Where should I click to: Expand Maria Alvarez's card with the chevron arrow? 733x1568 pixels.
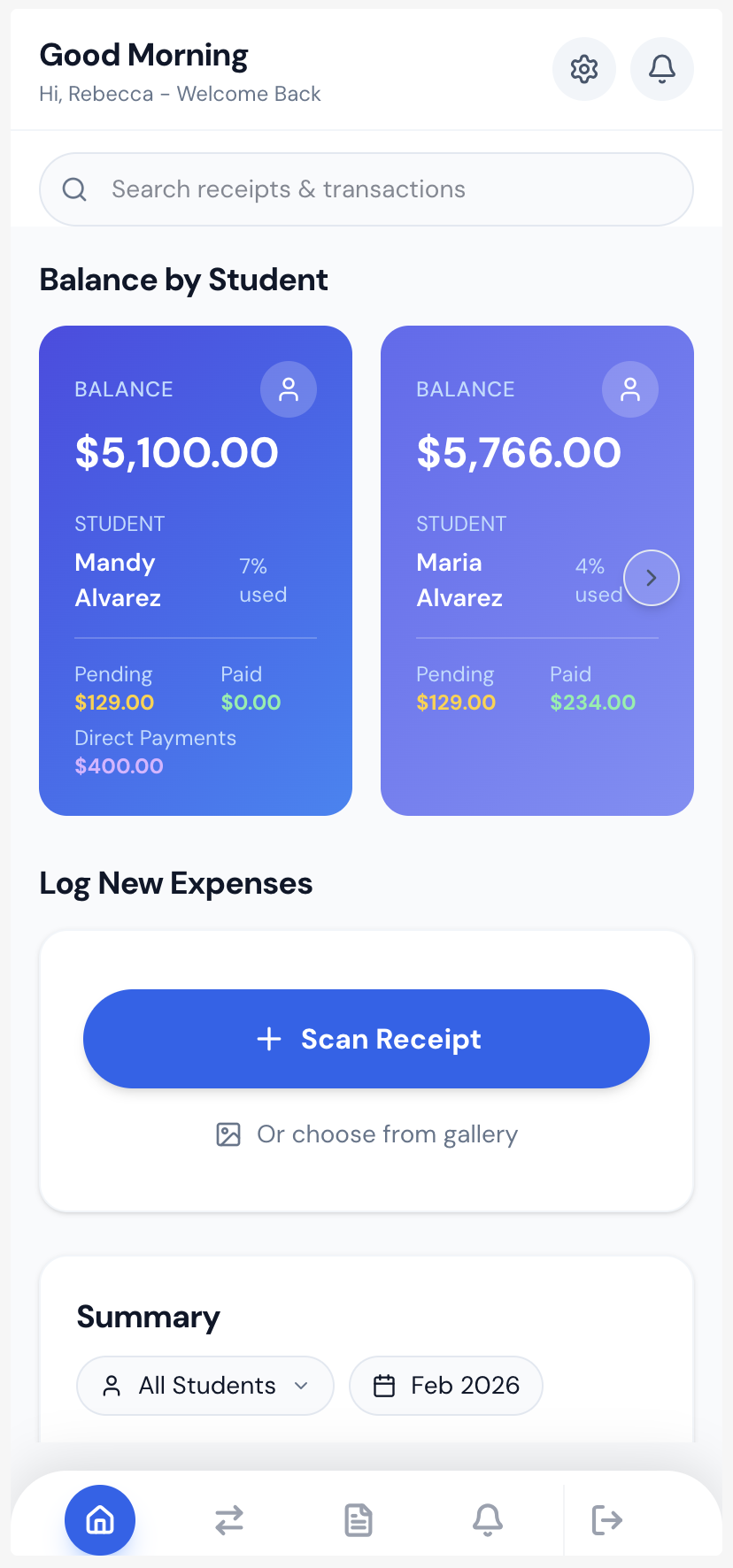(651, 578)
